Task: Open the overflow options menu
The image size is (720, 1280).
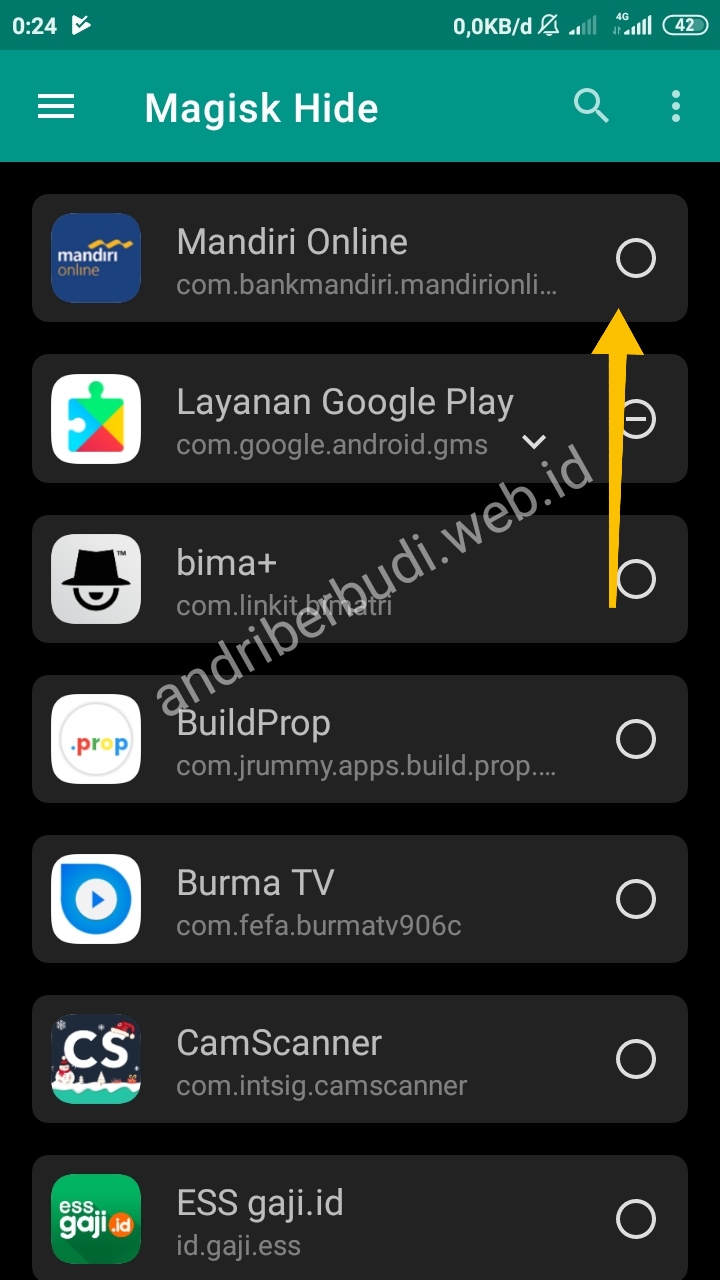Action: [676, 106]
